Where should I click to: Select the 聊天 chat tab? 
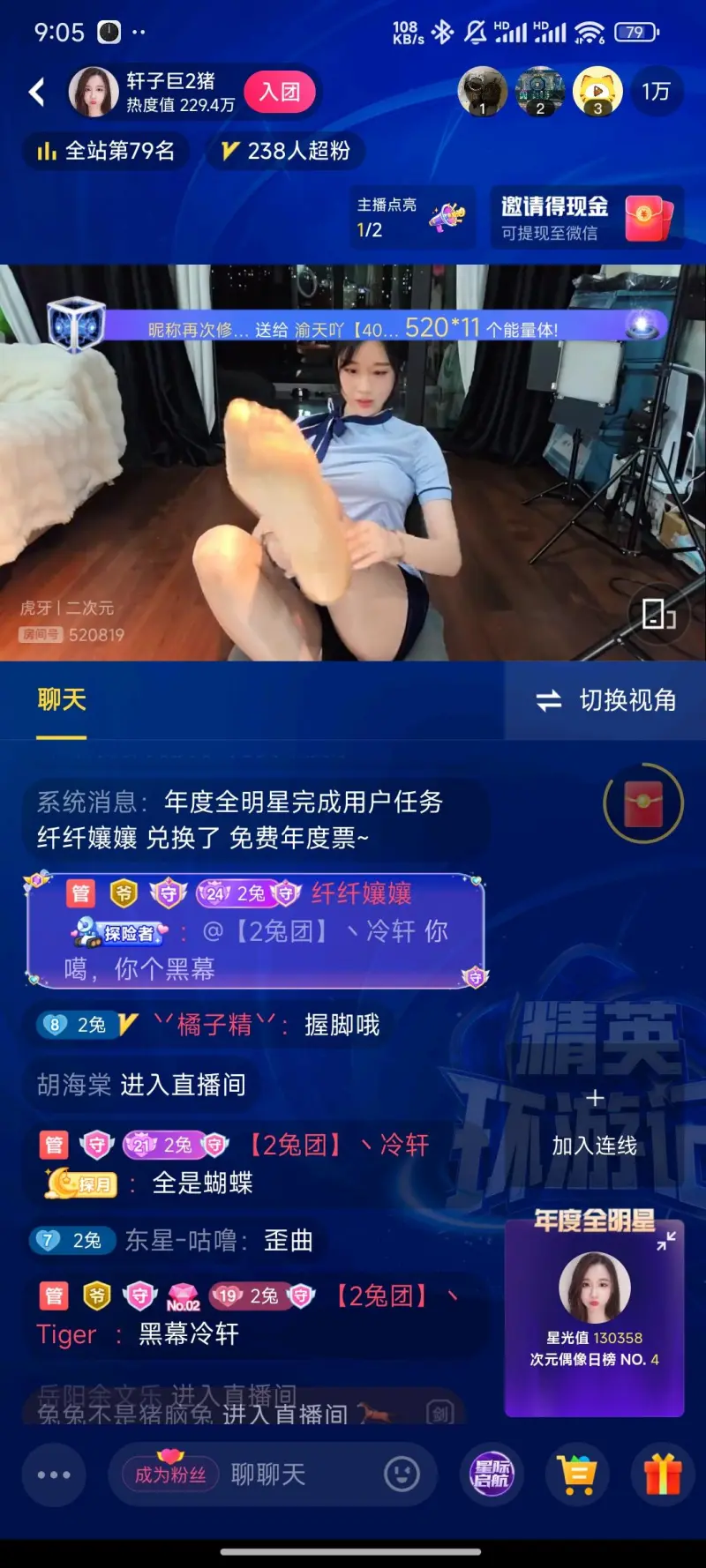[62, 700]
